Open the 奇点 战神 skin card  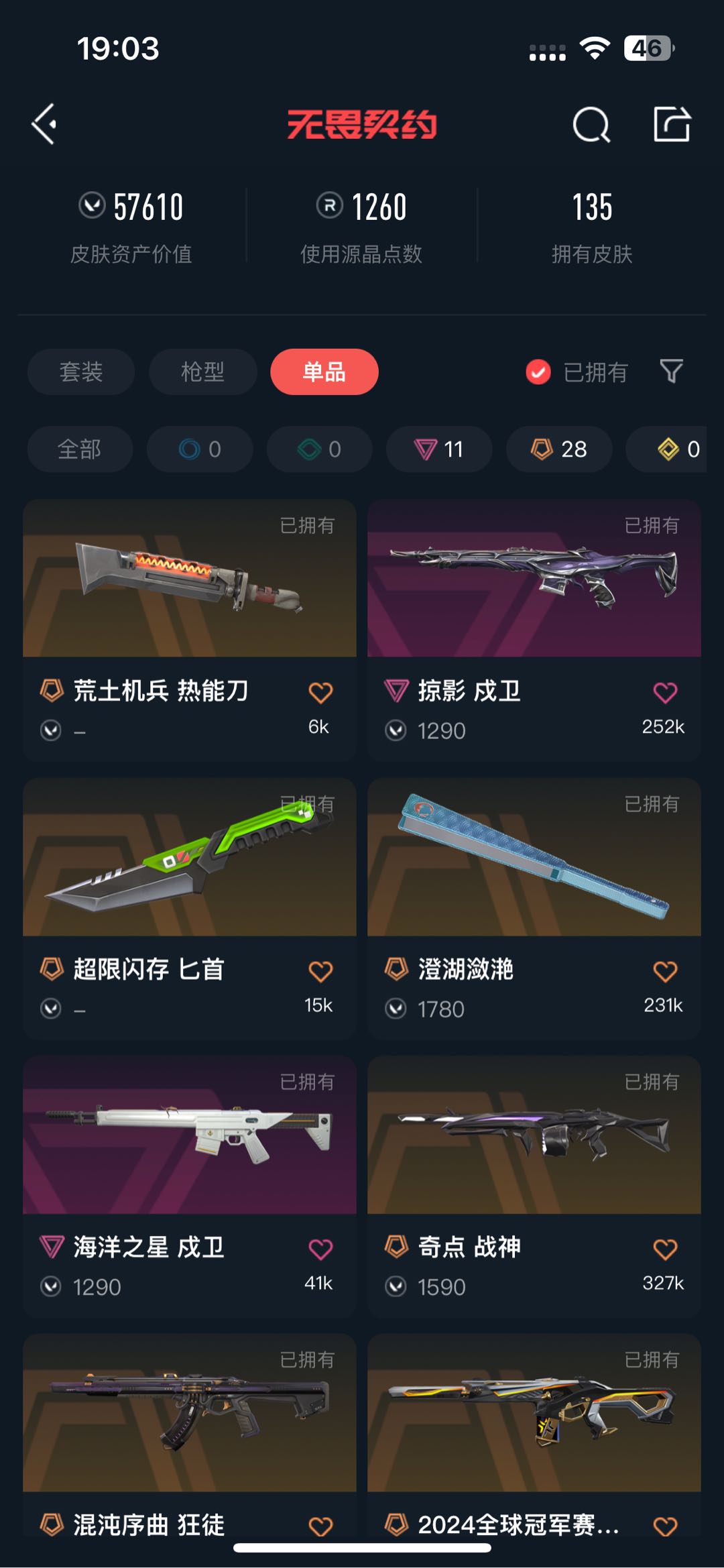[x=534, y=1187]
